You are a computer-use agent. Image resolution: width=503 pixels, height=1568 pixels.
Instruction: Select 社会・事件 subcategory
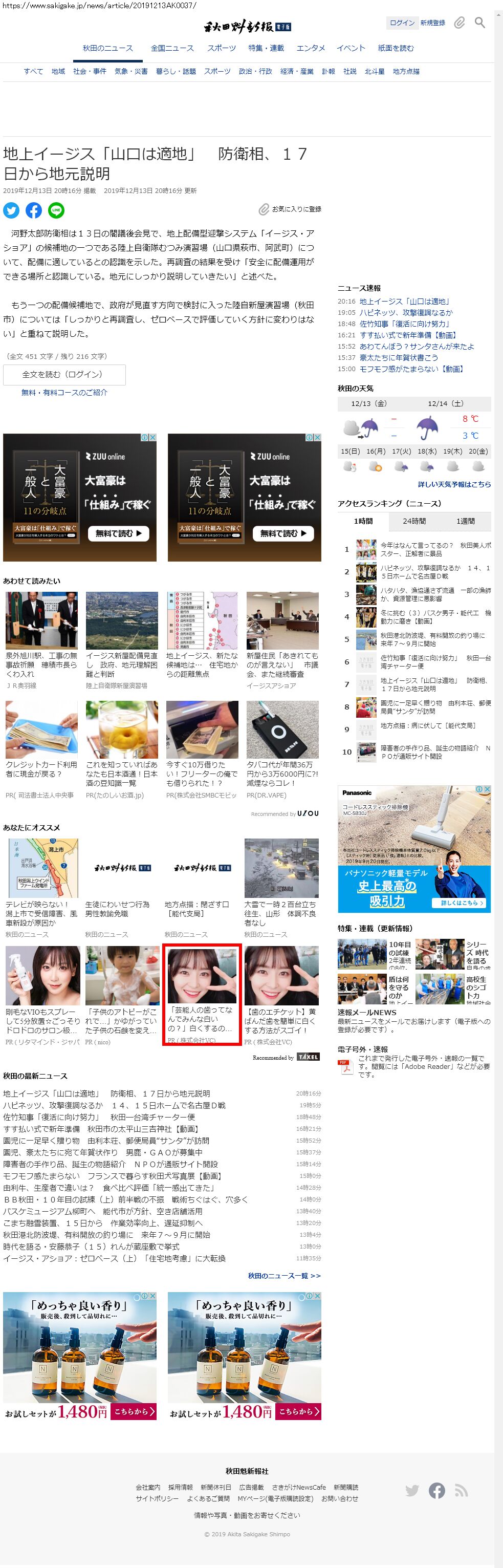tap(90, 71)
